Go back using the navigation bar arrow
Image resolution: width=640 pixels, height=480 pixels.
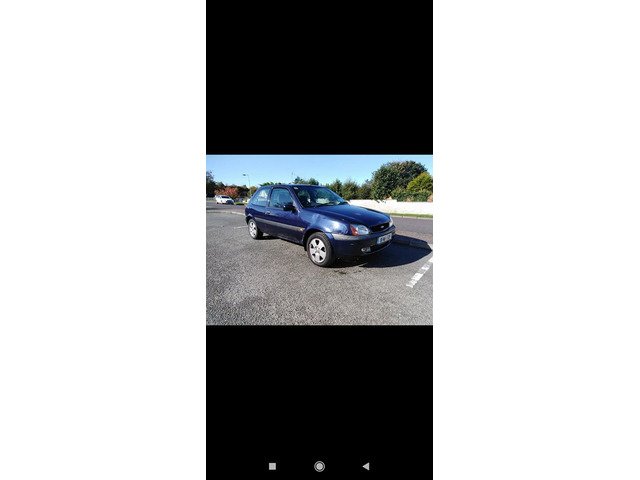click(x=366, y=466)
